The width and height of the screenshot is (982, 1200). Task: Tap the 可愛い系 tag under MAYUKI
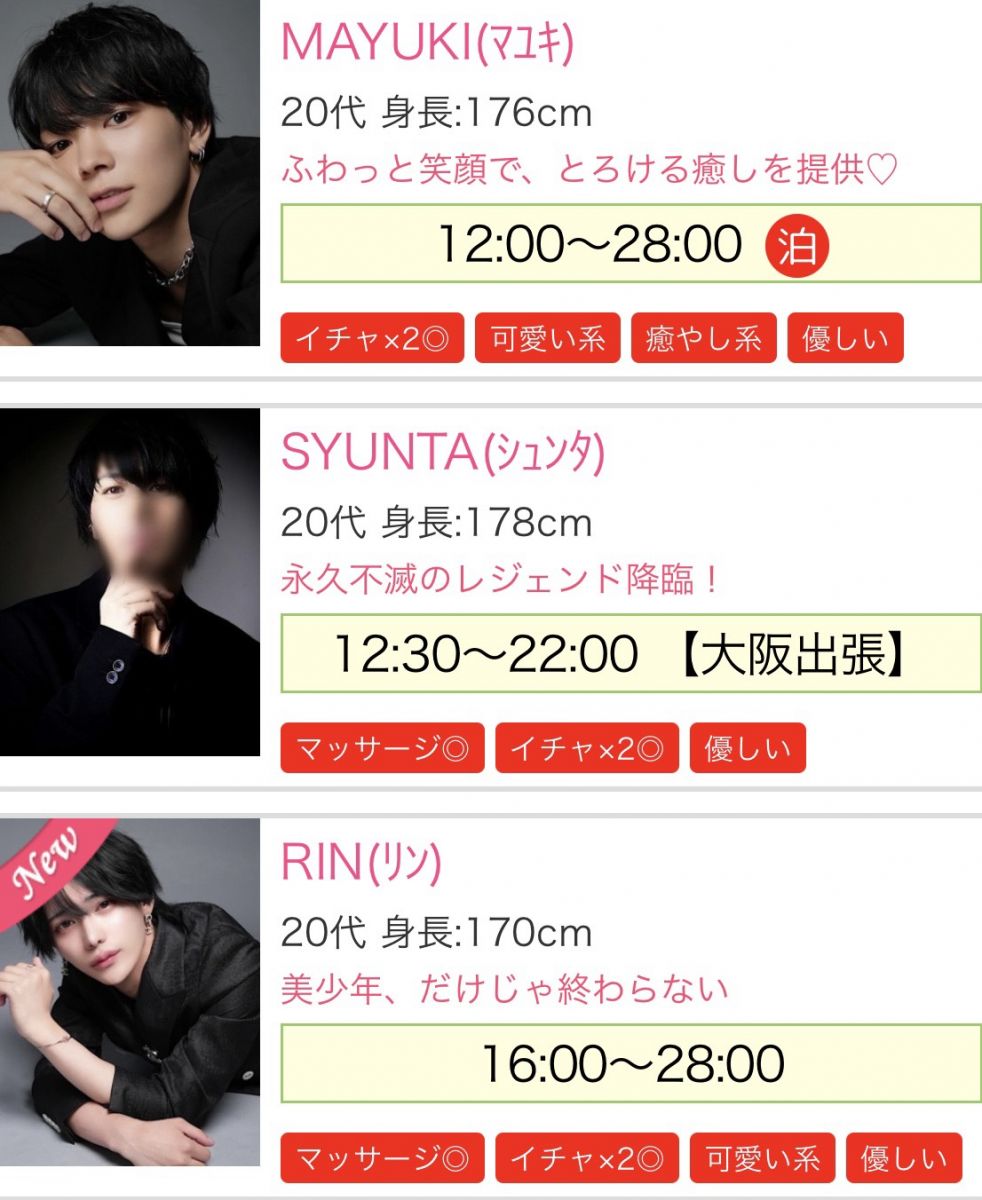pos(547,339)
